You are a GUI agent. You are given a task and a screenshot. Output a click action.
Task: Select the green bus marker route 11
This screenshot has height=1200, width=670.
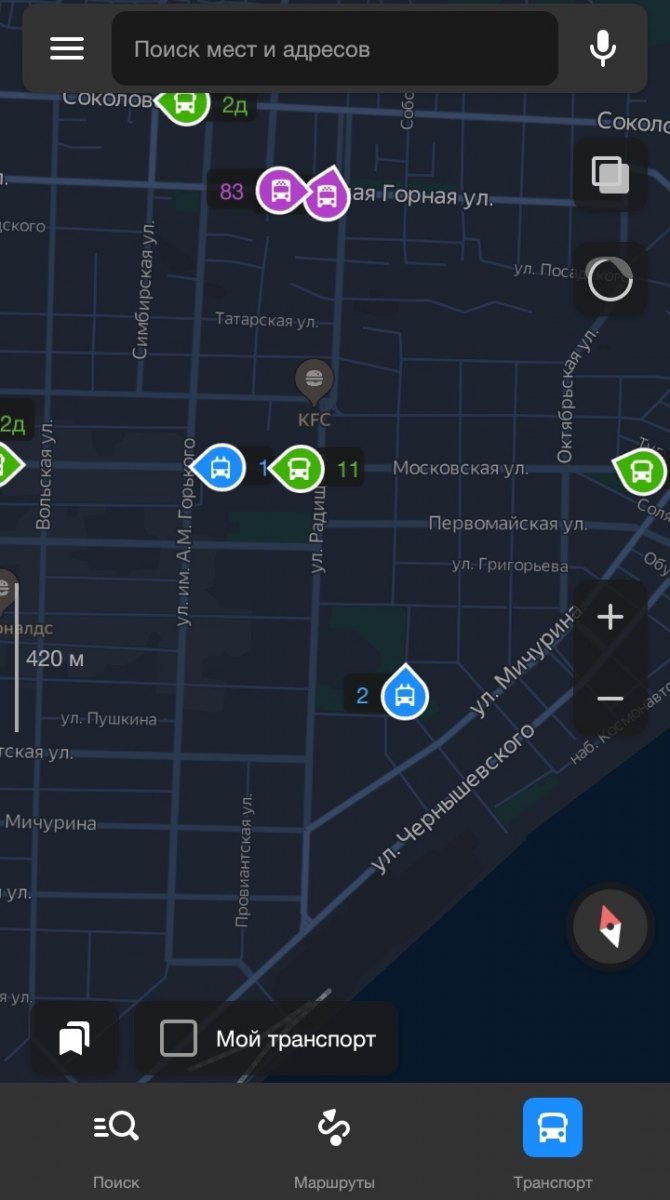pos(298,468)
